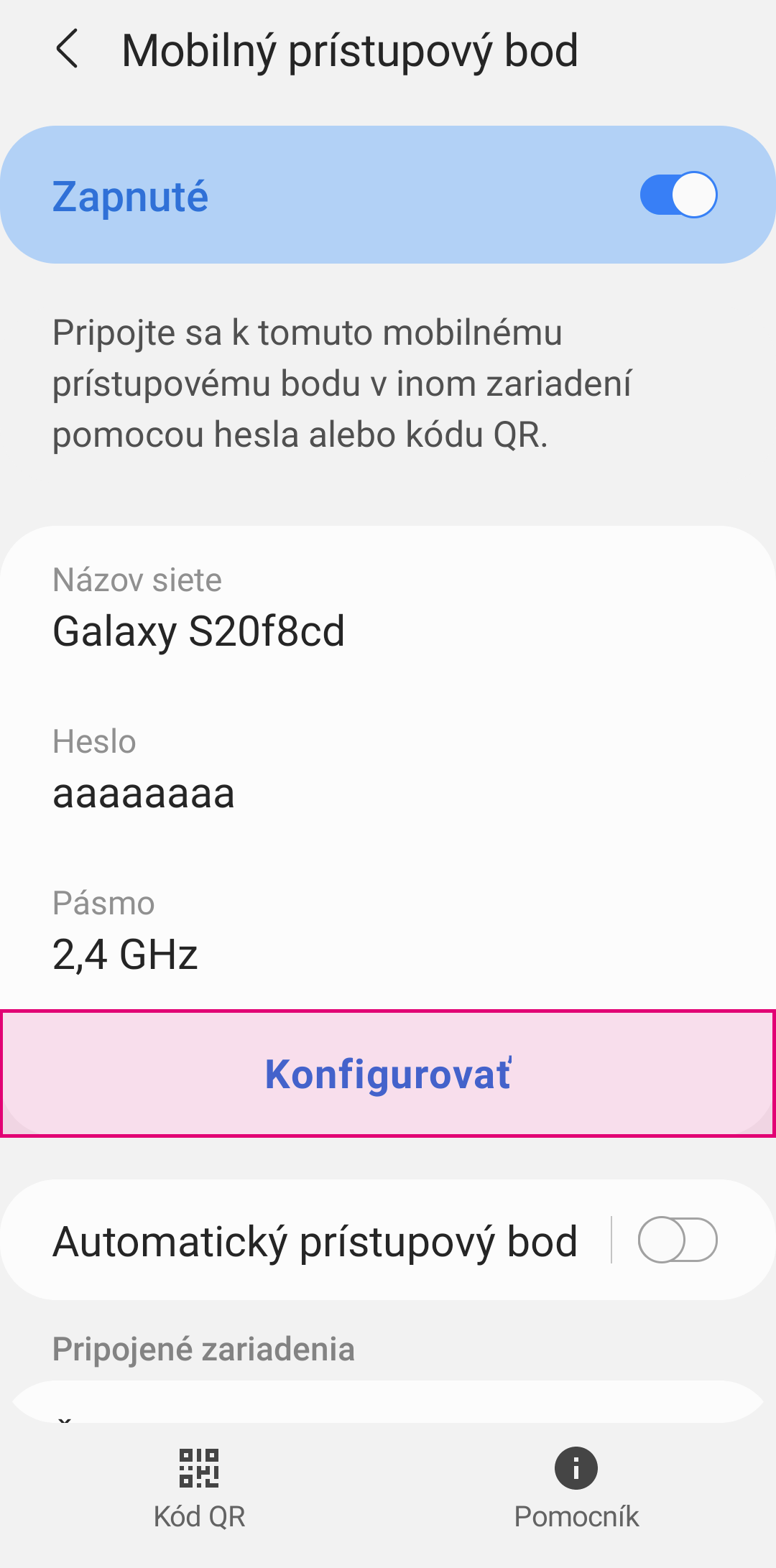Open Automatický prístupový bod settings
776x1568 pixels.
click(315, 1241)
